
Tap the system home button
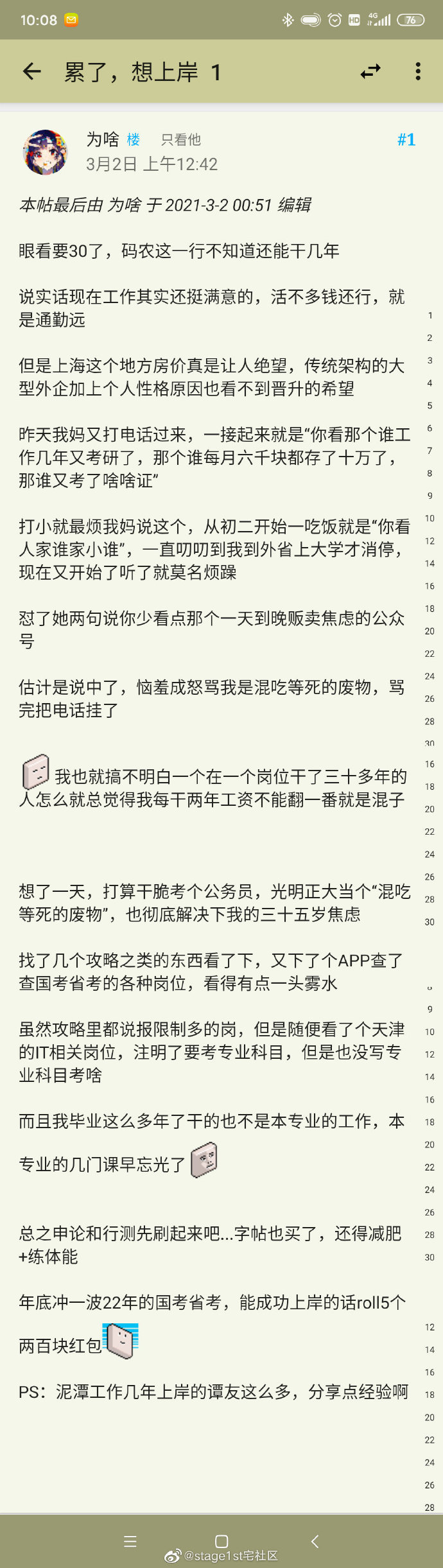[x=221, y=1541]
